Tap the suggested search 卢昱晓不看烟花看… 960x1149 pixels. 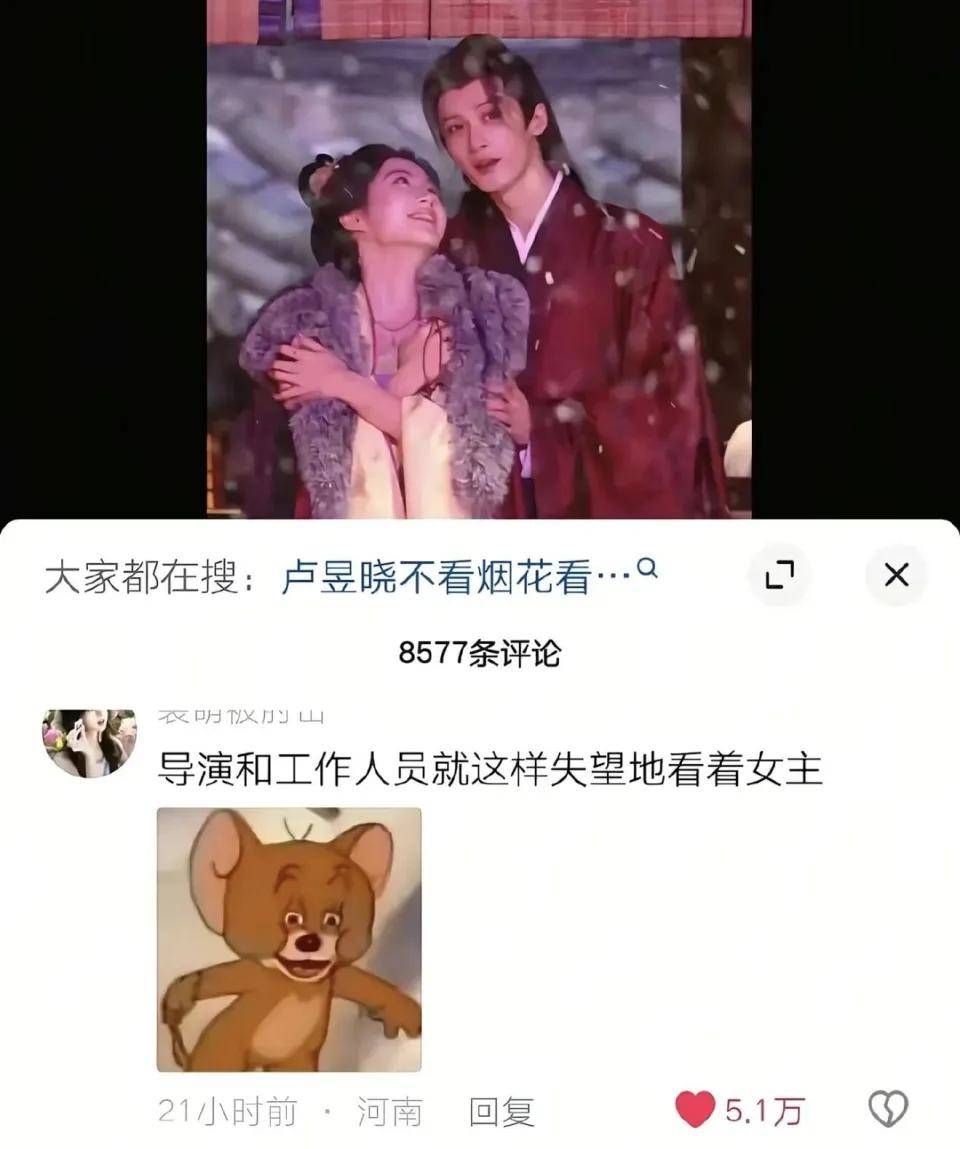469,576
